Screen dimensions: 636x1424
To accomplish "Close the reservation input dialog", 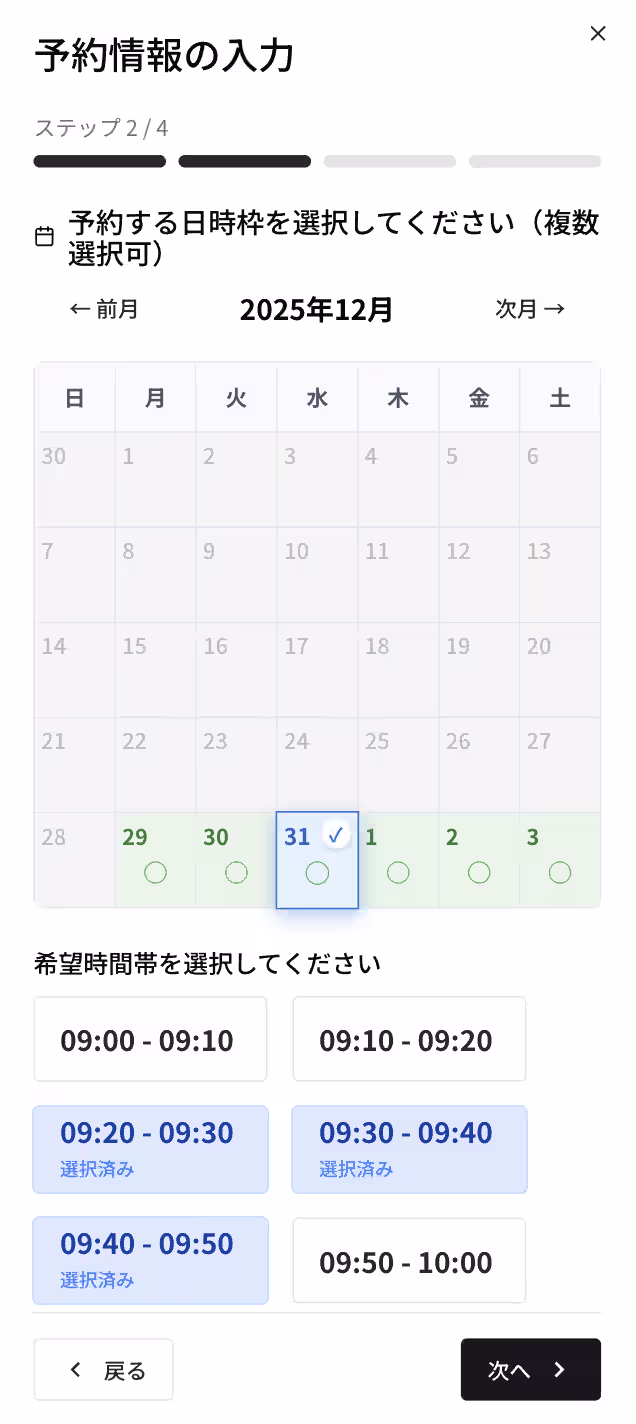I will pos(598,34).
